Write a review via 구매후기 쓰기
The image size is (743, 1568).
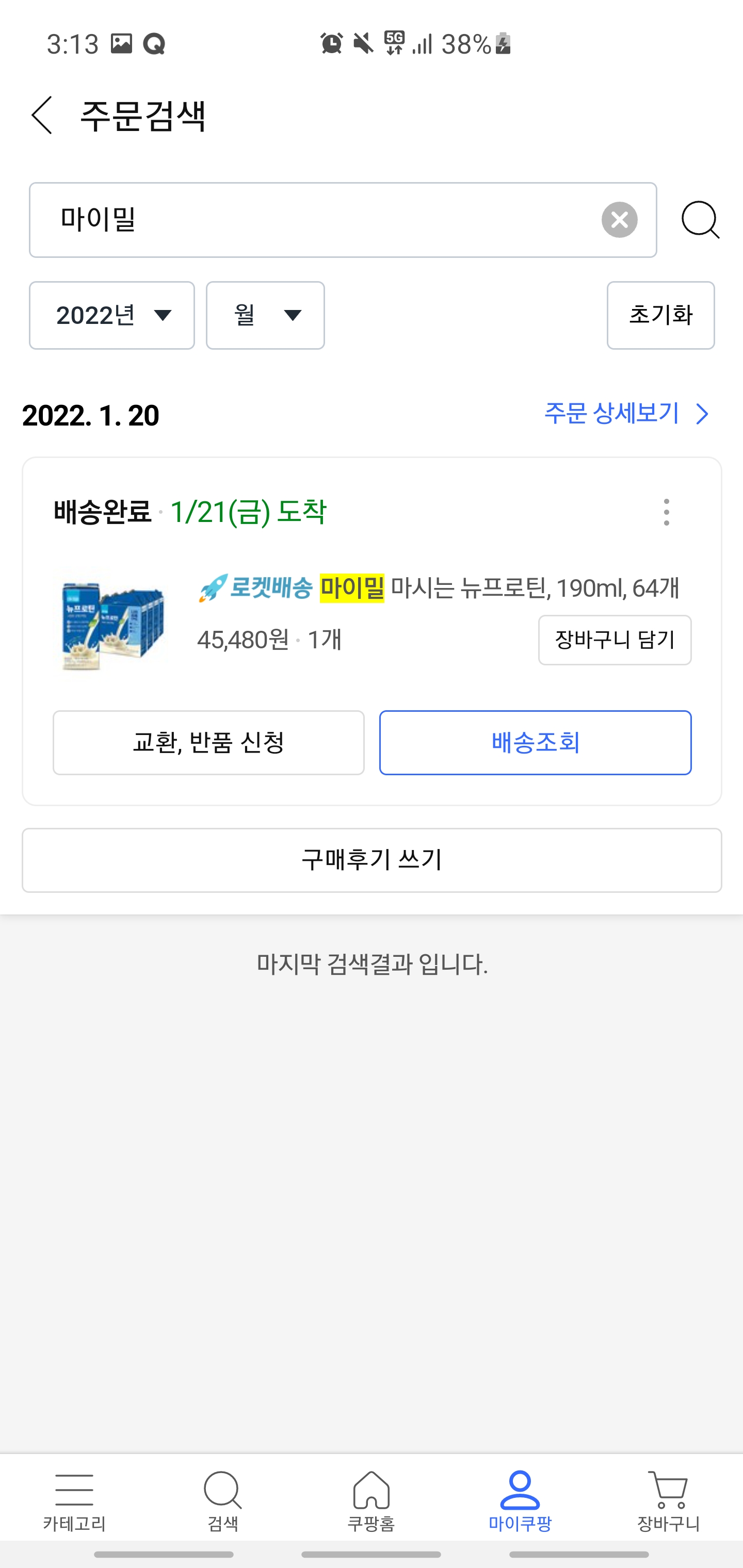[x=372, y=859]
